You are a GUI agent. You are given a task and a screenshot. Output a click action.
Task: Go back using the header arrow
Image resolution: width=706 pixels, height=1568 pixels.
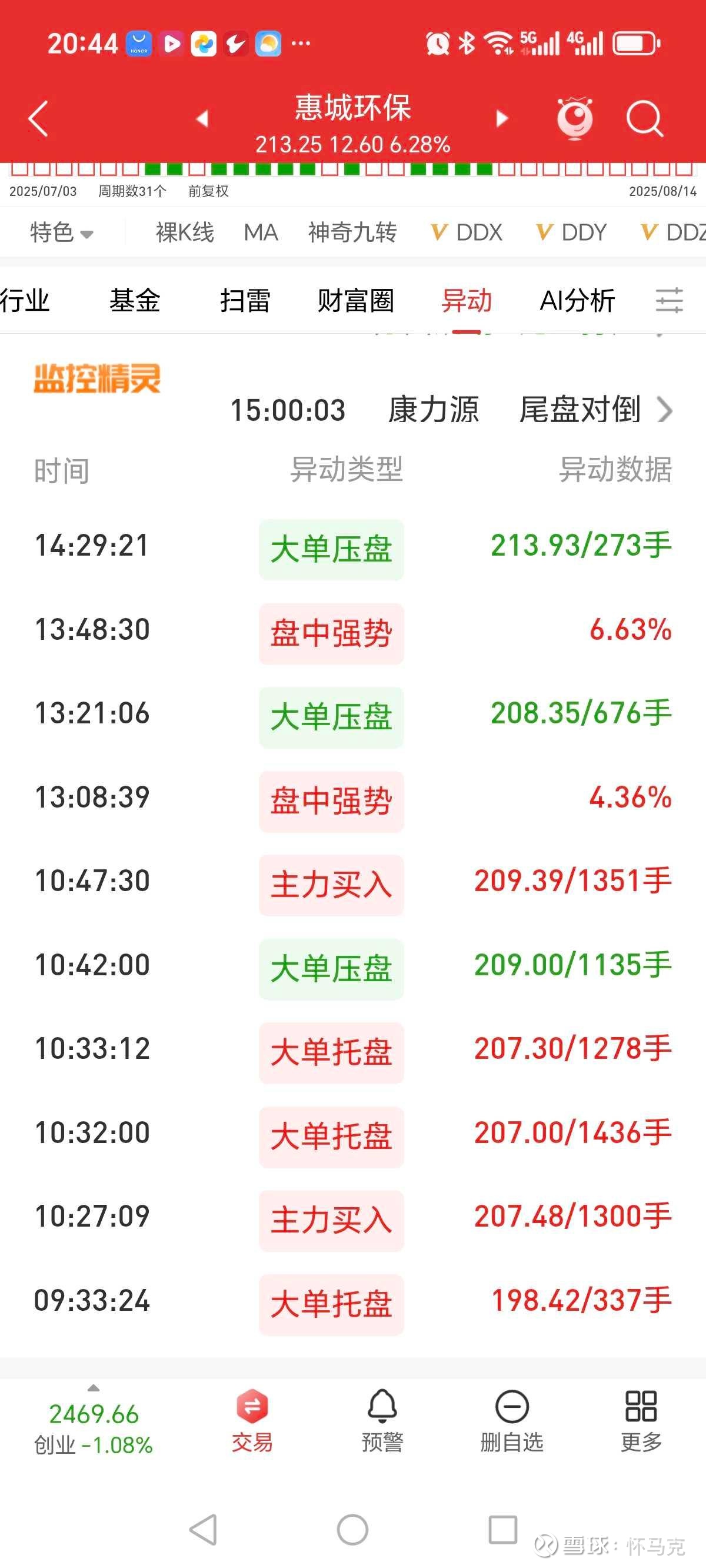click(x=38, y=118)
